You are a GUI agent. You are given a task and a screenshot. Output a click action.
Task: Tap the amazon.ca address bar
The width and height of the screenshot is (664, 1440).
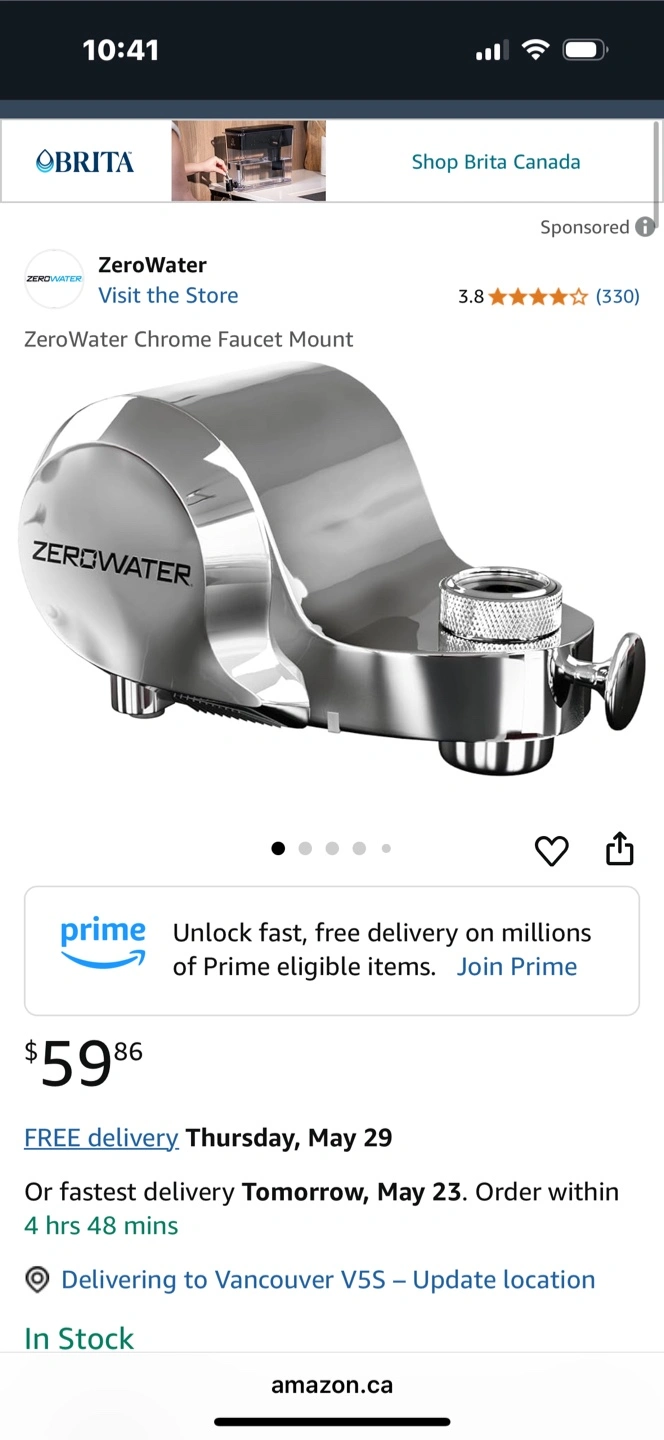point(332,1385)
